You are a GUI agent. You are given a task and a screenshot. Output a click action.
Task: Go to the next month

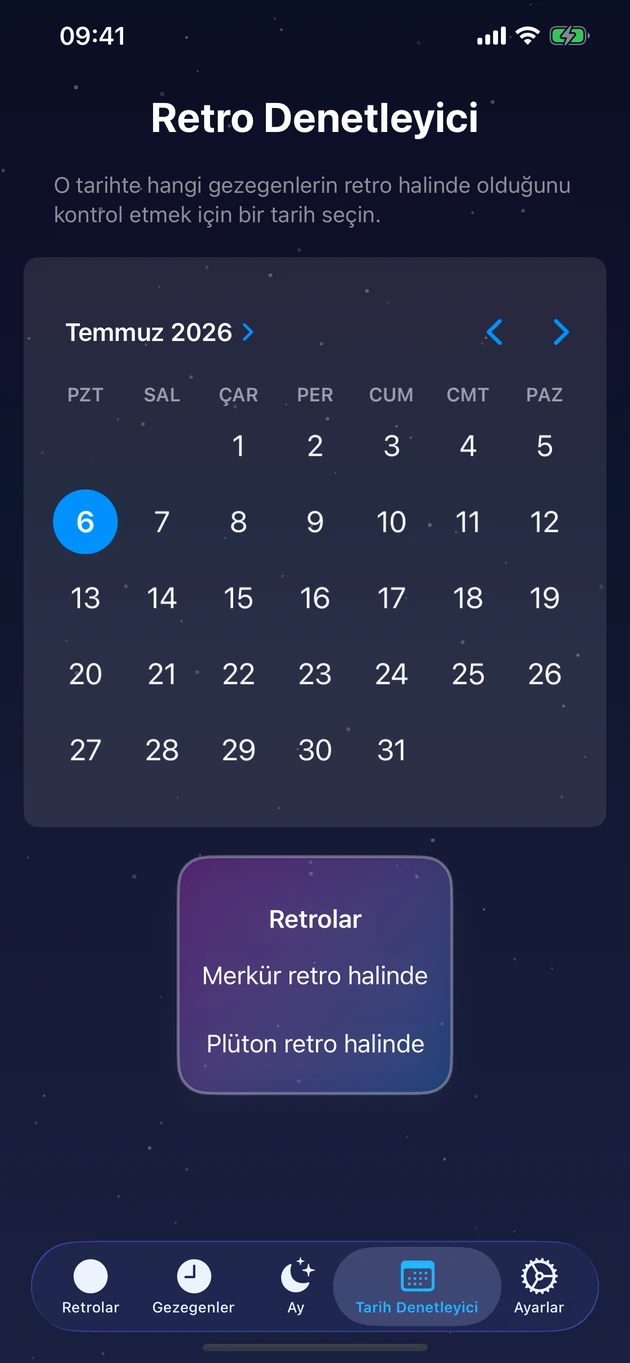click(x=561, y=332)
